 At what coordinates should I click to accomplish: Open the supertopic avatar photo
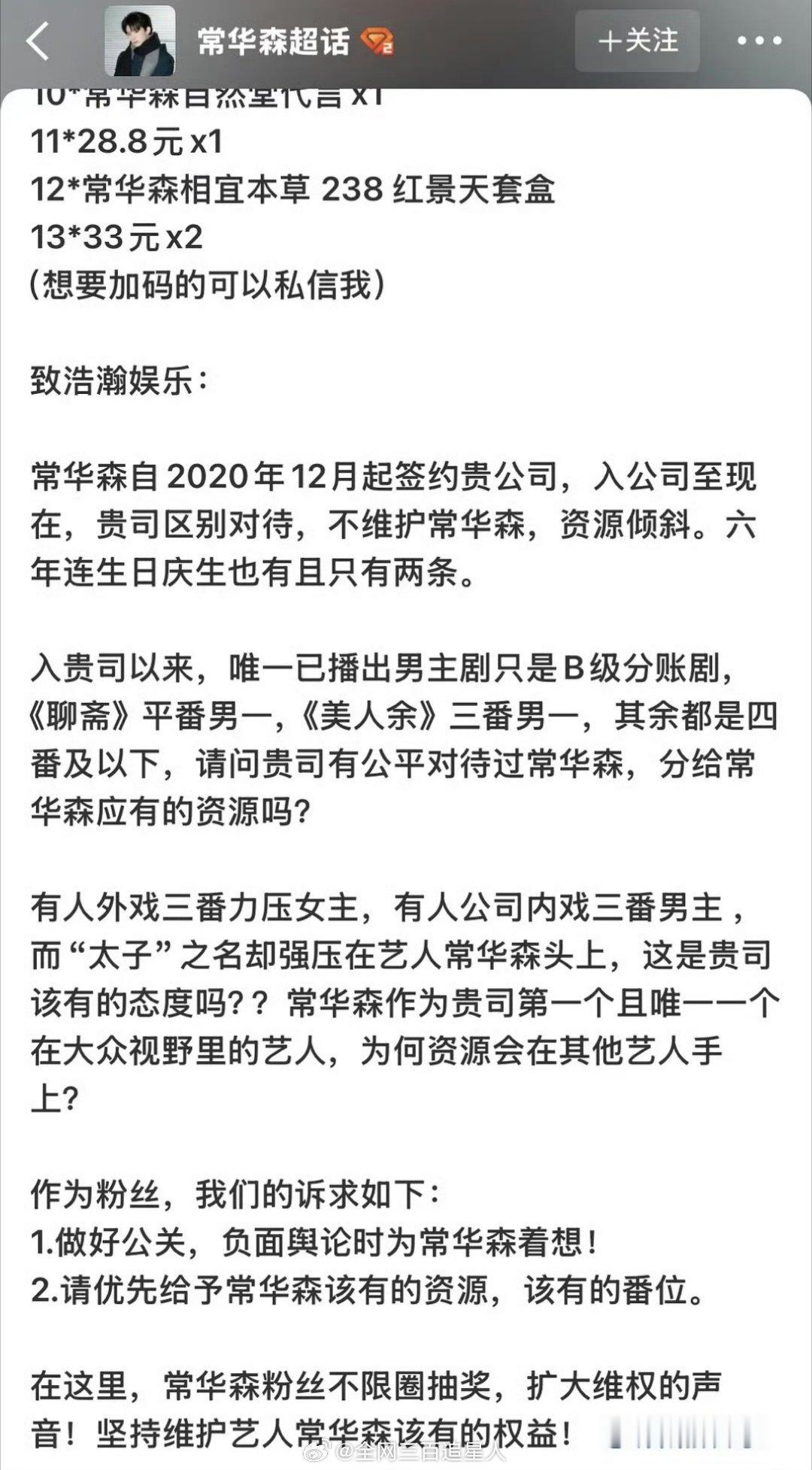pos(140,42)
